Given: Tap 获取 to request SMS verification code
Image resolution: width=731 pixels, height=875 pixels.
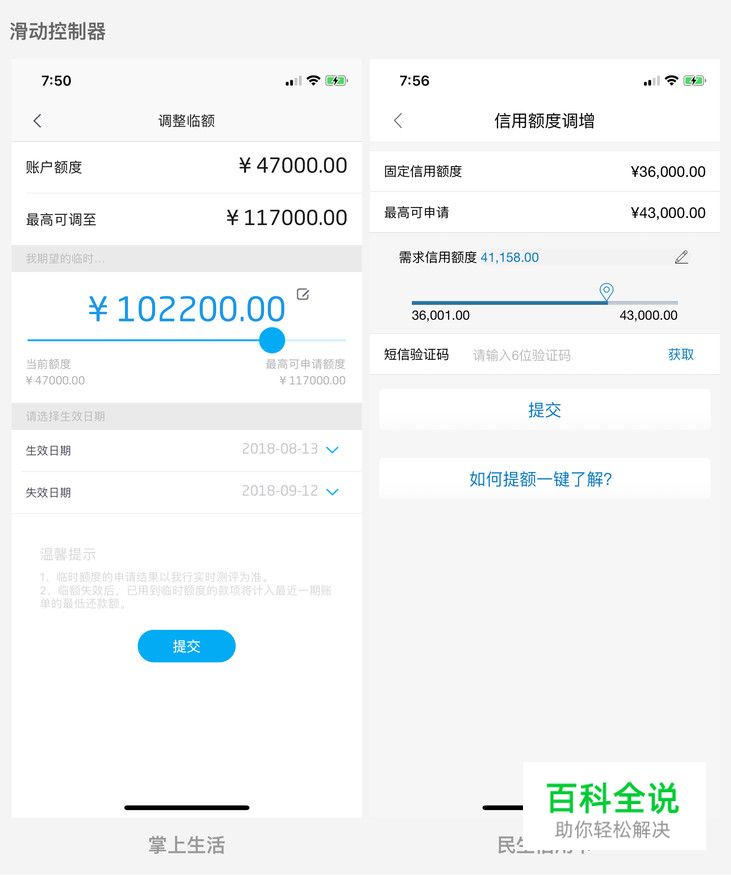Looking at the screenshot, I should pyautogui.click(x=681, y=354).
